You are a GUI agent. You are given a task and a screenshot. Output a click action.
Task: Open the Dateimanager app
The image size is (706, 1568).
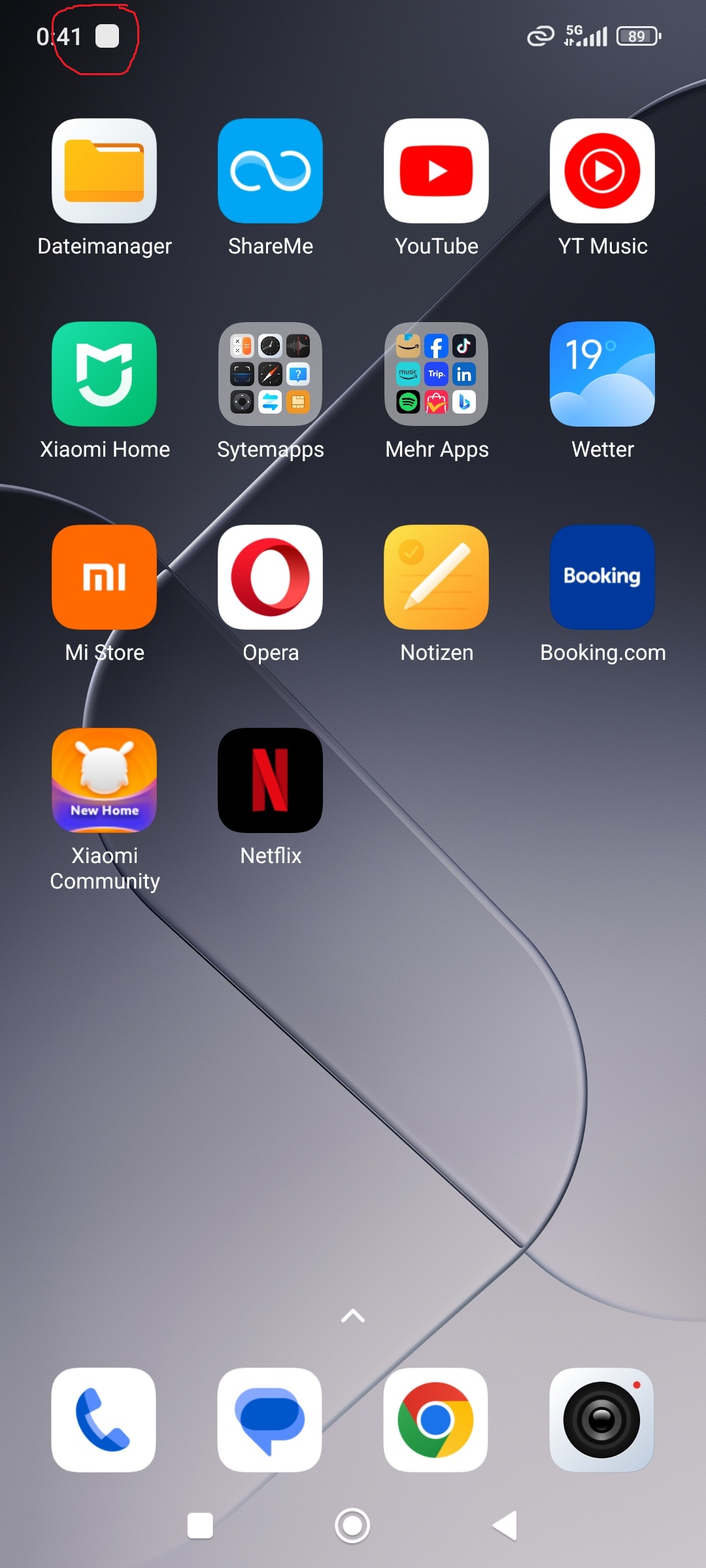click(104, 171)
